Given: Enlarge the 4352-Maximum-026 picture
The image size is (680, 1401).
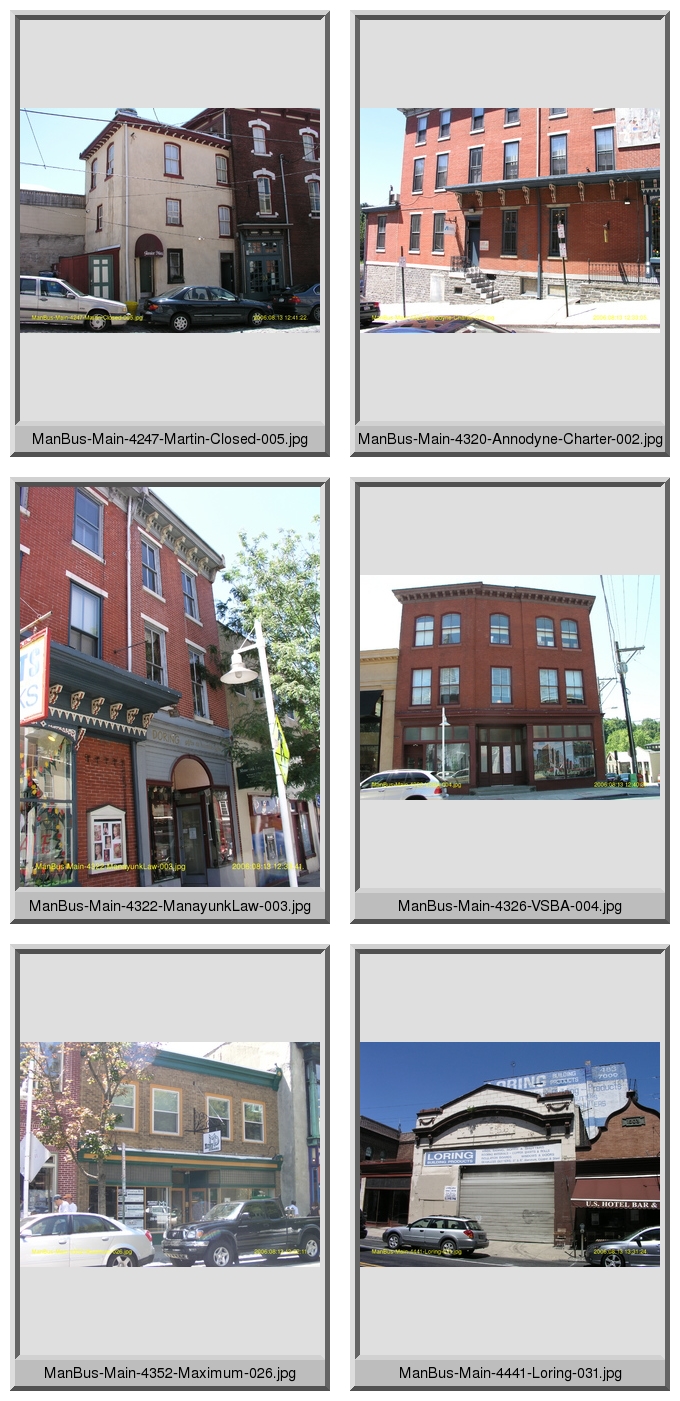Looking at the screenshot, I should click(170, 1155).
